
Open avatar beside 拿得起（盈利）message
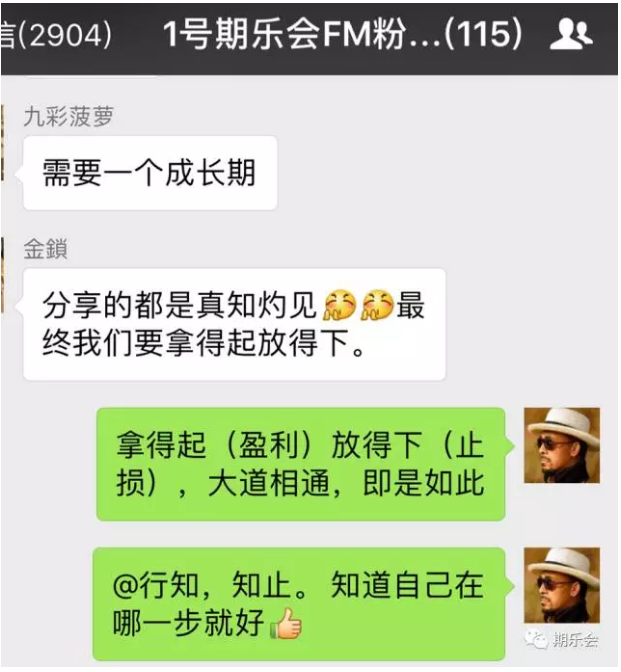(561, 445)
